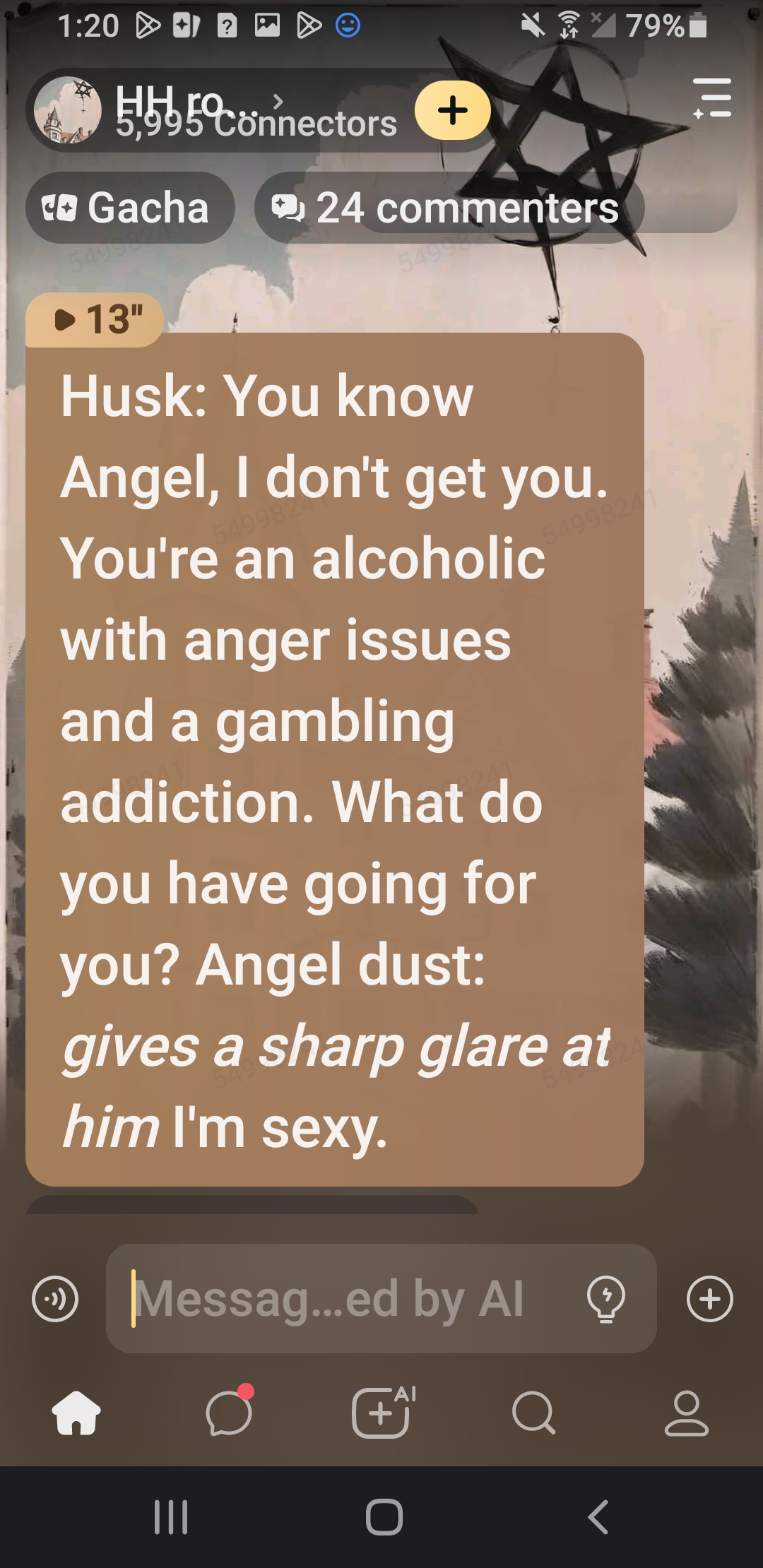Focus the message input field
The height and width of the screenshot is (1568, 763).
coord(339,1298)
